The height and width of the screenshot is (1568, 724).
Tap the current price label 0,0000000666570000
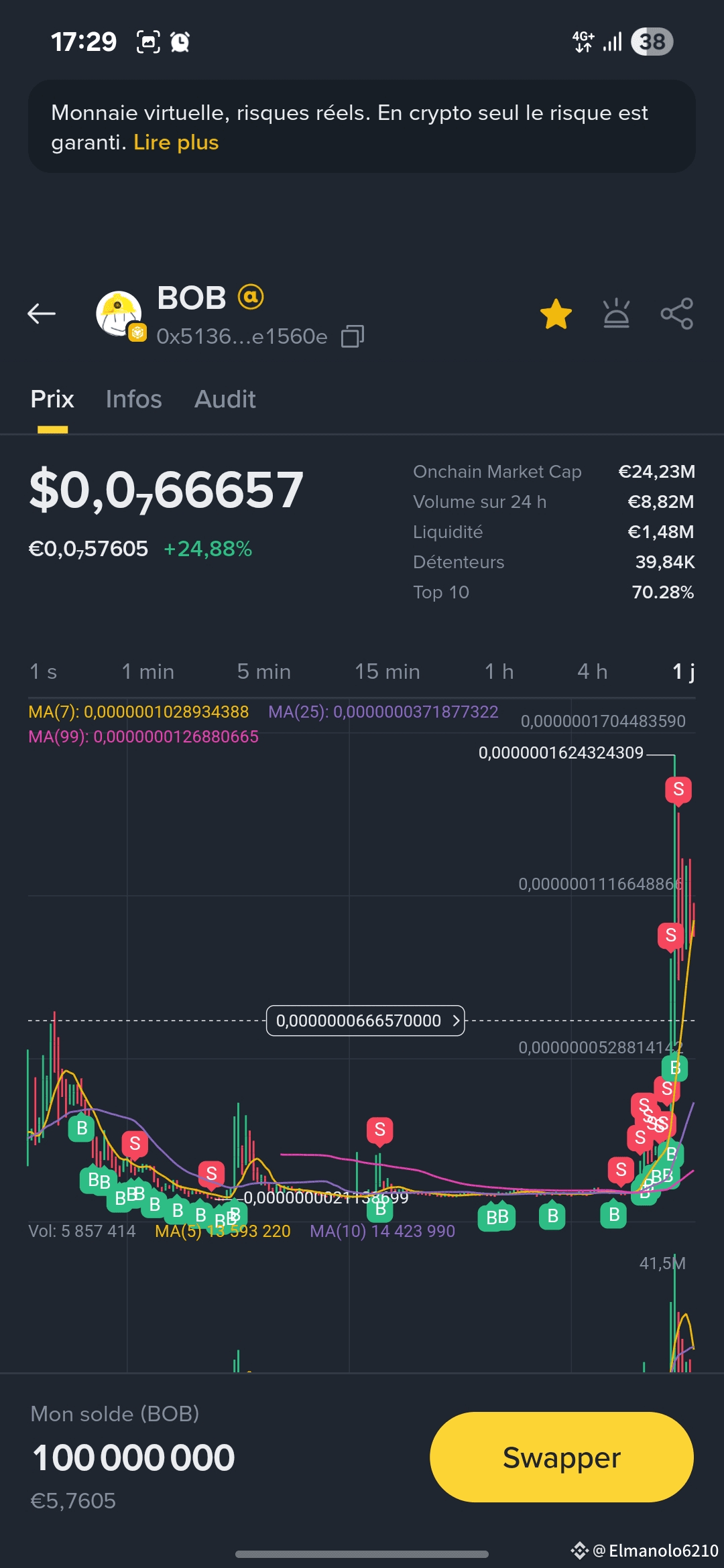365,1021
